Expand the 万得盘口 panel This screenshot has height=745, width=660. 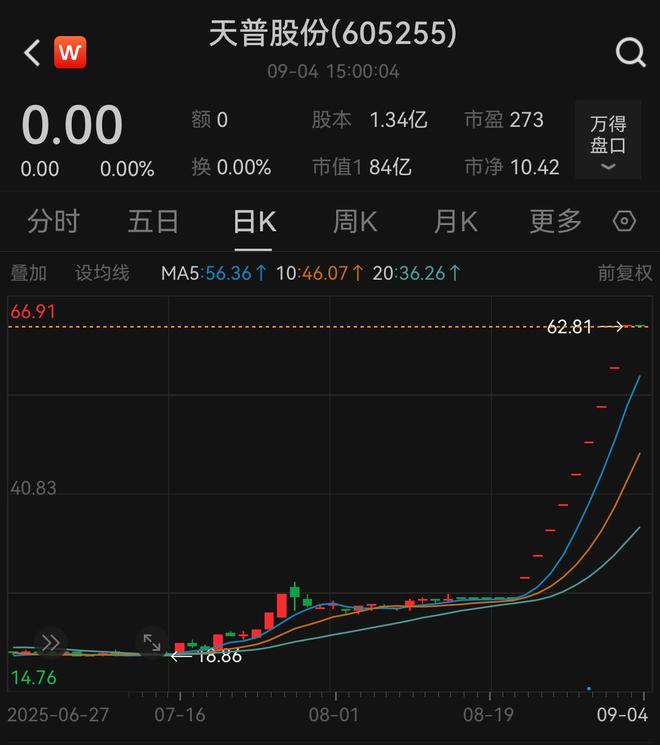click(608, 141)
